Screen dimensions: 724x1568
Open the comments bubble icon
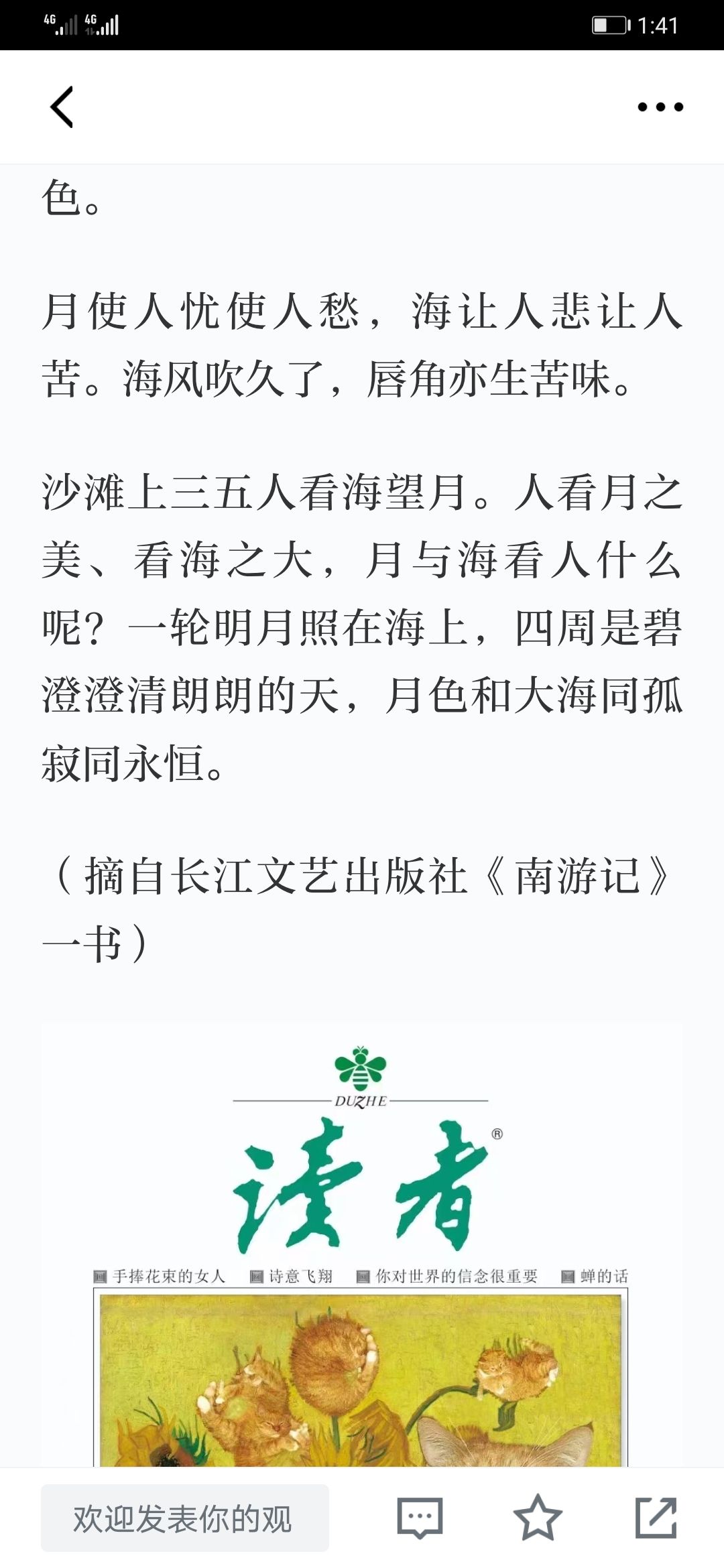tap(420, 1518)
